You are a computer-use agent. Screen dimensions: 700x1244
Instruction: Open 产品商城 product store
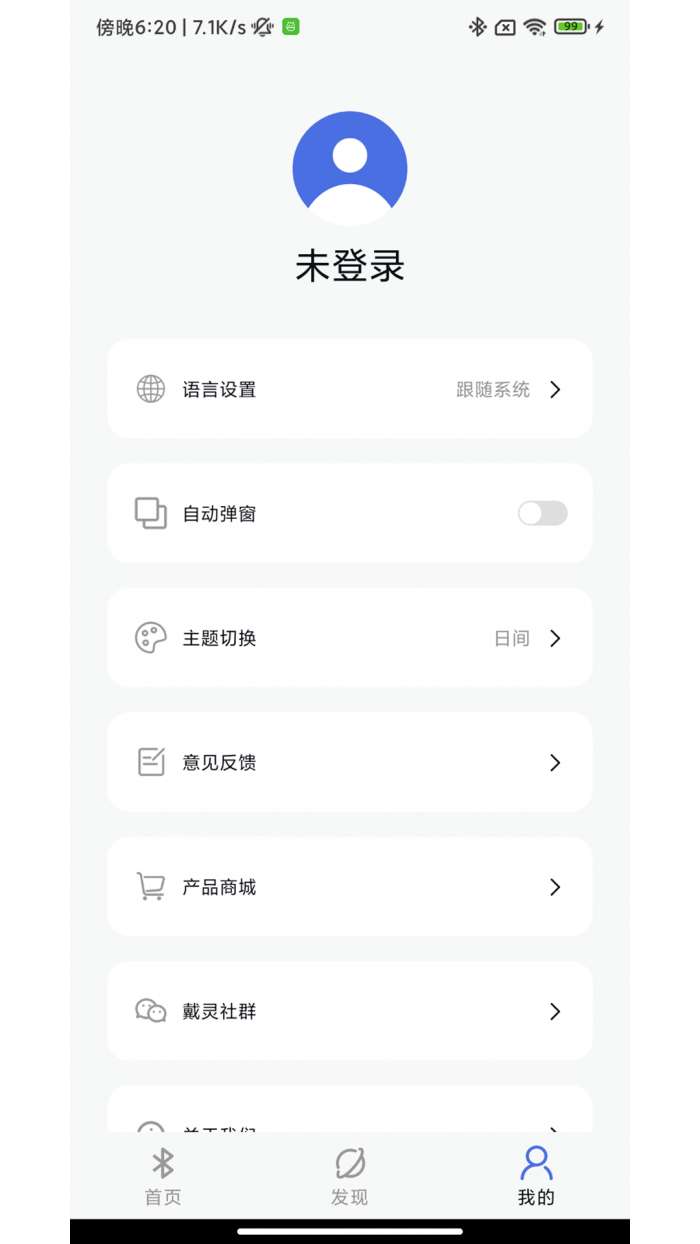(x=349, y=887)
